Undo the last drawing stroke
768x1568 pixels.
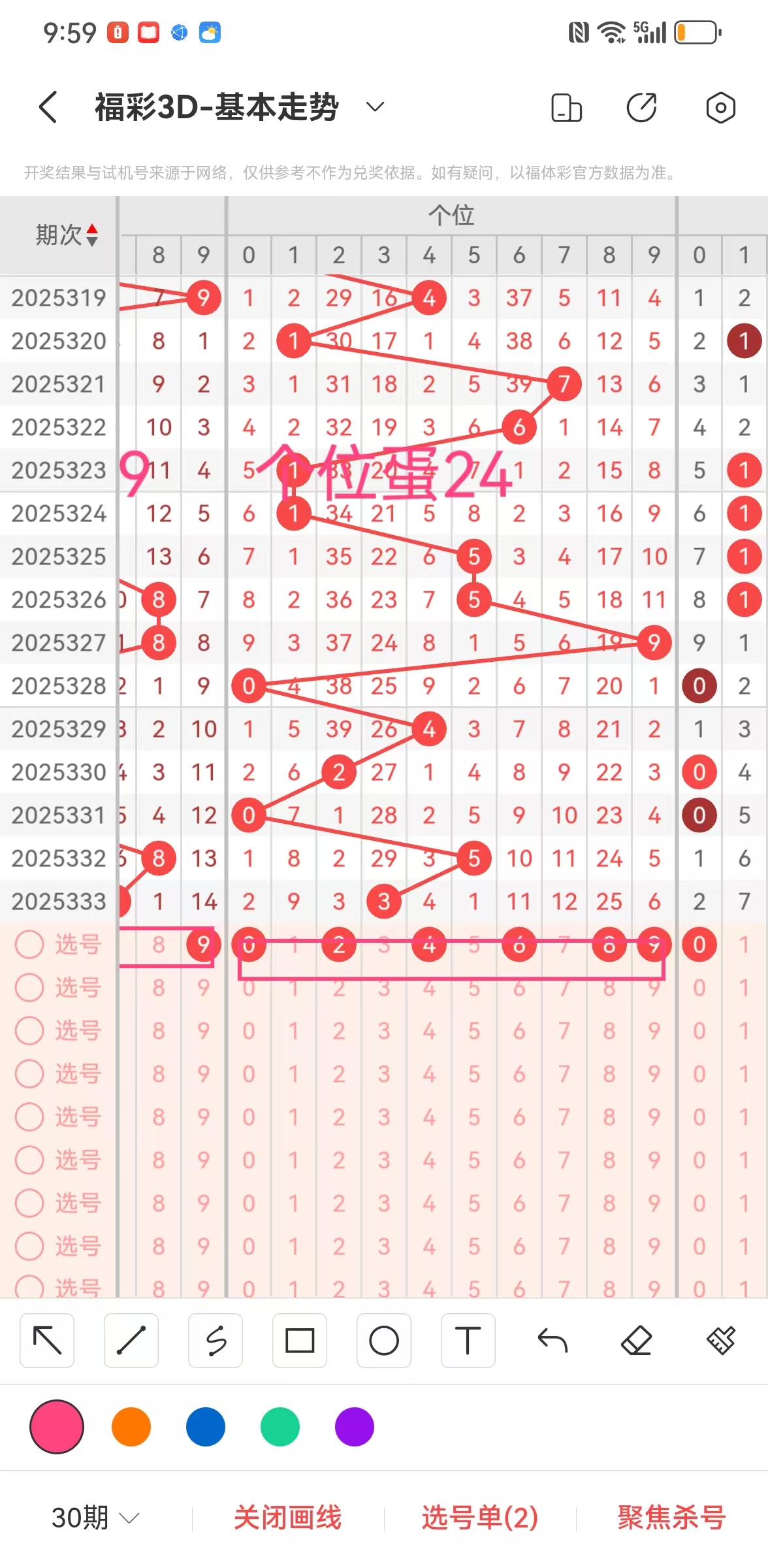pyautogui.click(x=552, y=1341)
